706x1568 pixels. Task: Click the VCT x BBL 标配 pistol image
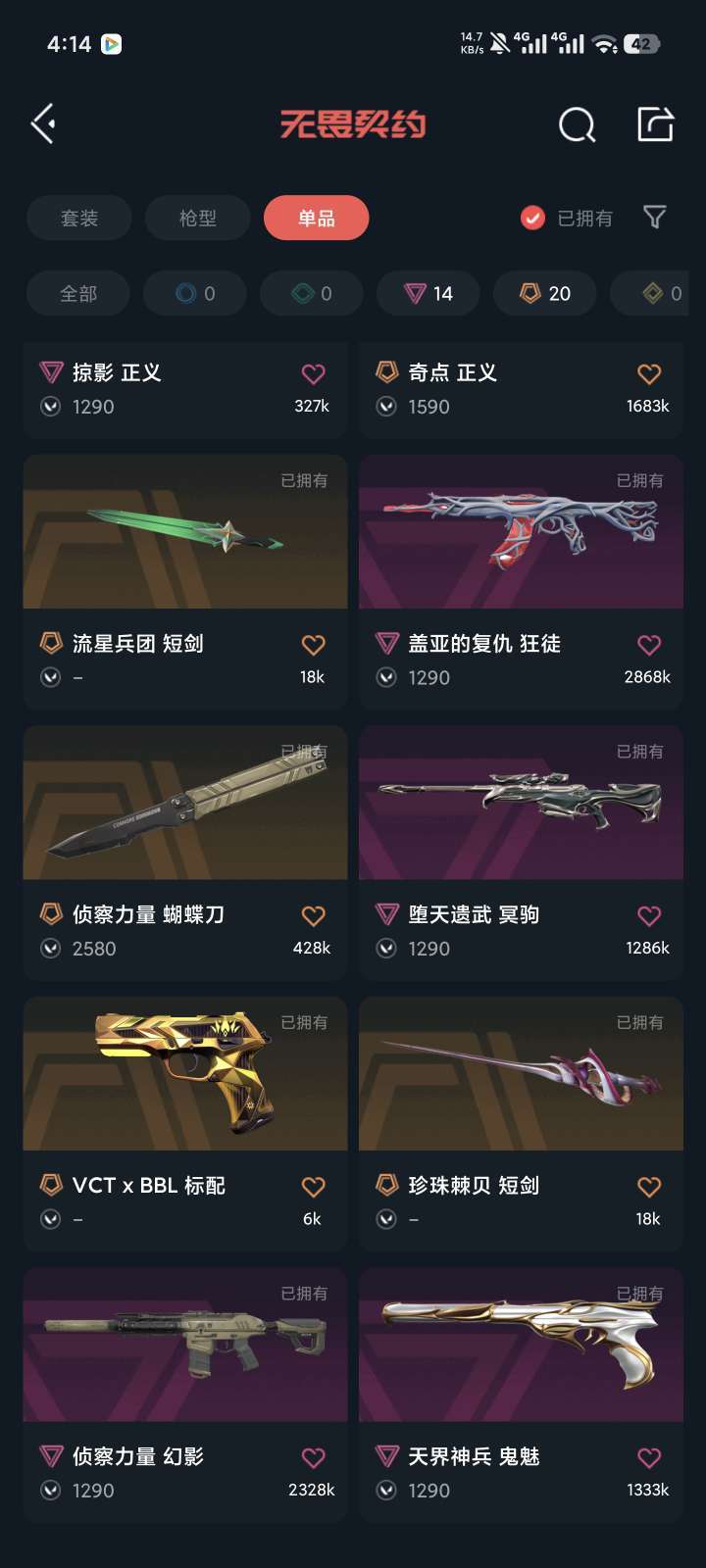tap(184, 1073)
